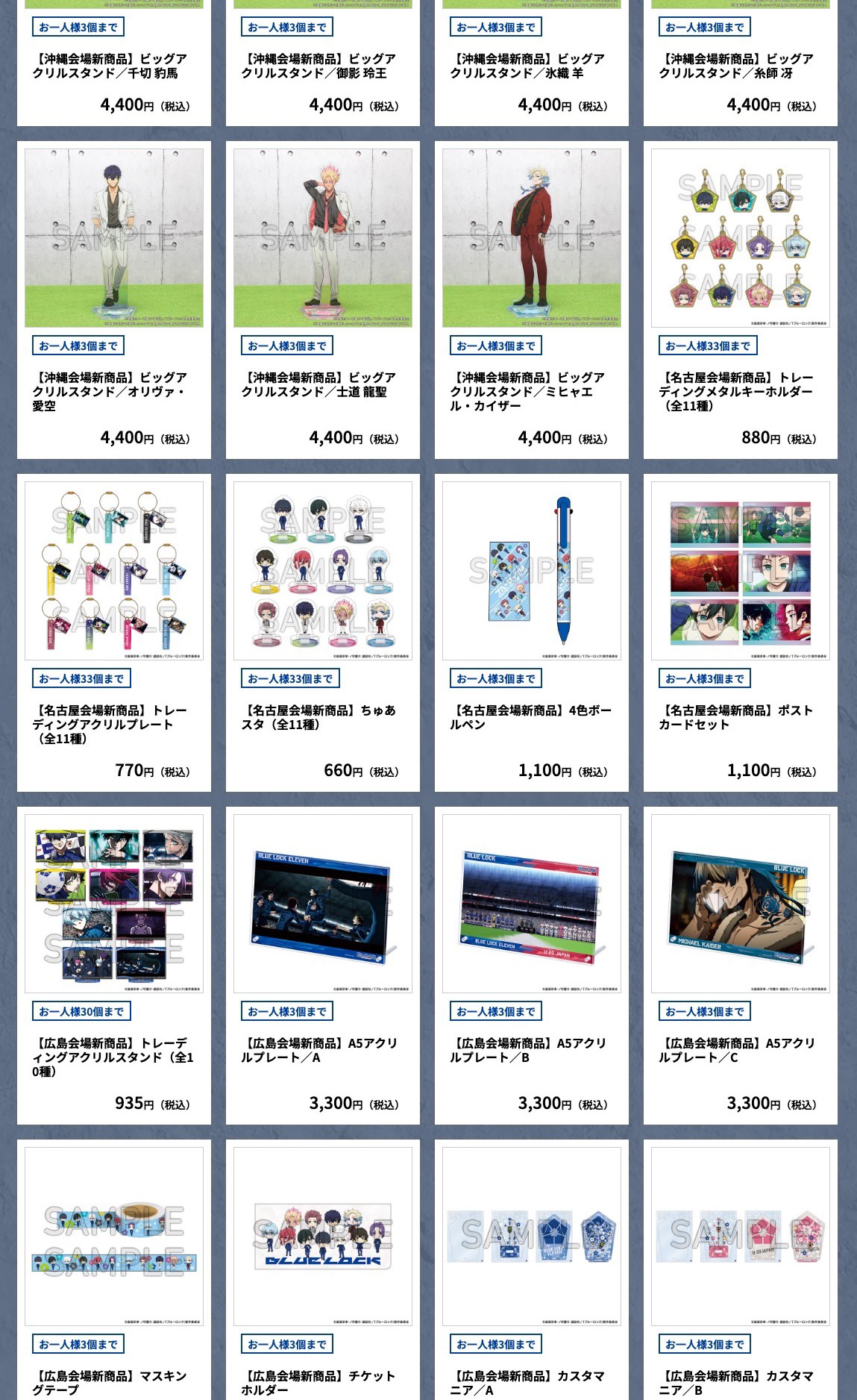Select the A5アクリルプレート/B card
This screenshot has width=857, height=1400.
(x=531, y=904)
